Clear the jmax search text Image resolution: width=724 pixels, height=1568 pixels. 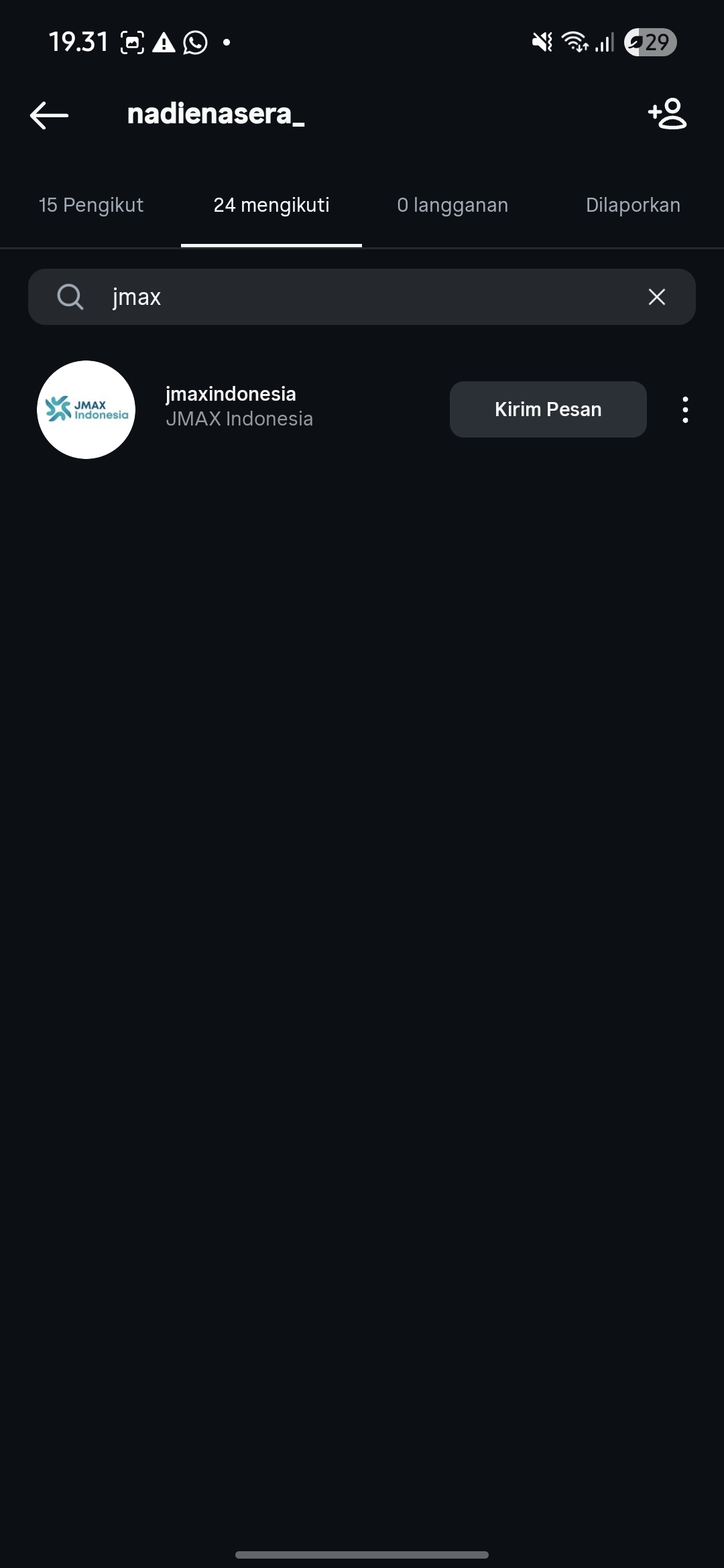pyautogui.click(x=657, y=297)
